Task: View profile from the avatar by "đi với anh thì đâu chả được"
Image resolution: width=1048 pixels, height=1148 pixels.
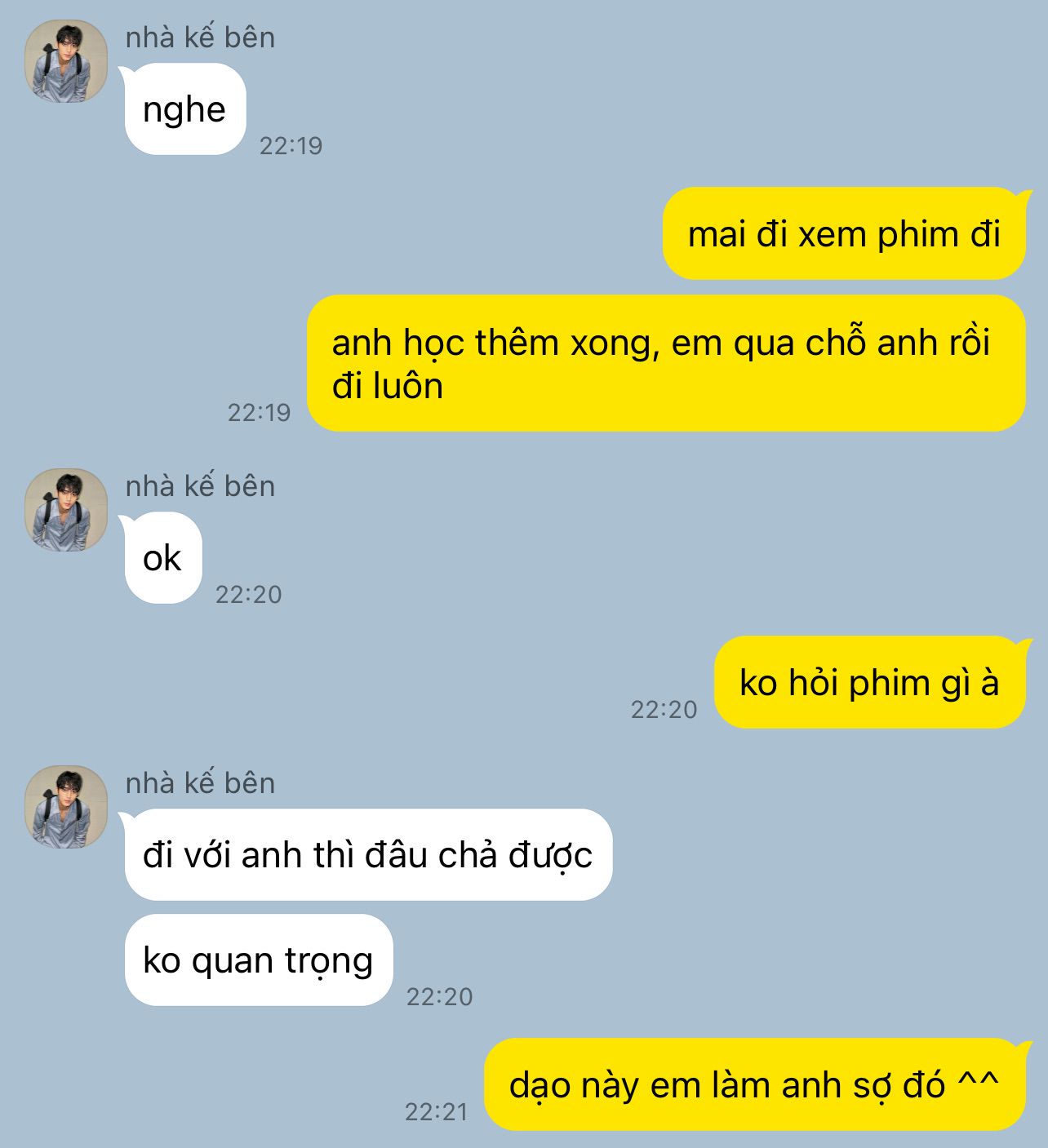Action: pyautogui.click(x=66, y=807)
